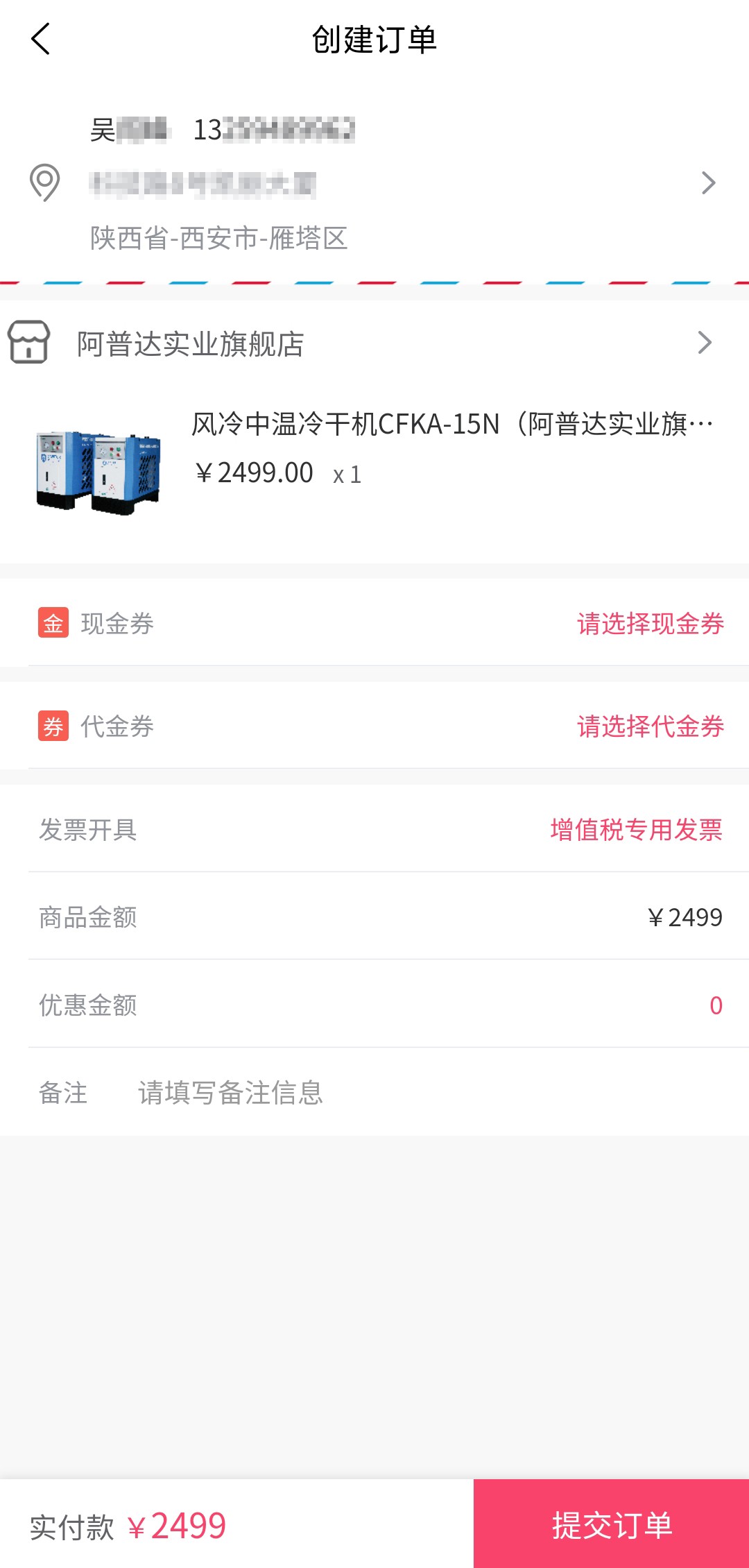Go back from the create order page

(41, 39)
